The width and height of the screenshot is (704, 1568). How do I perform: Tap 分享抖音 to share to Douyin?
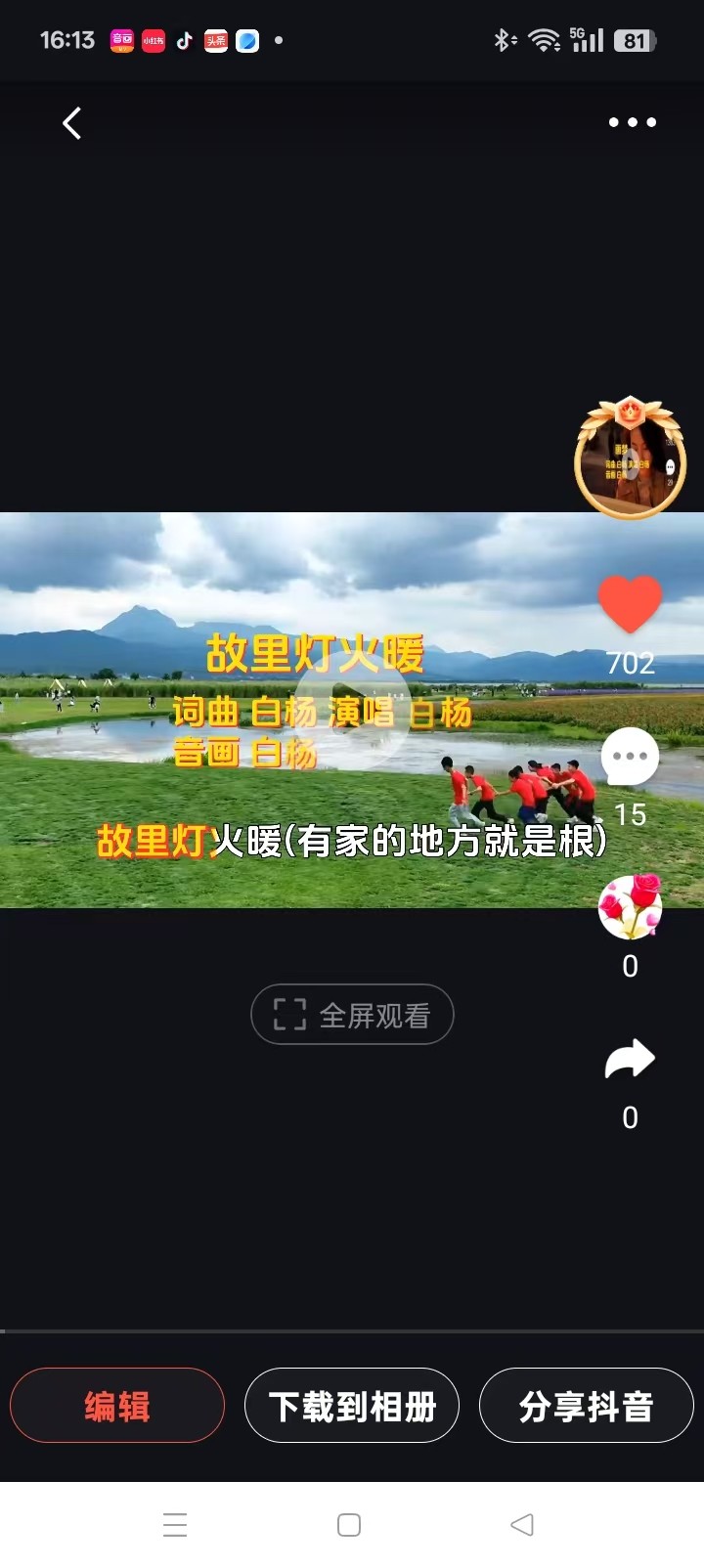587,1406
